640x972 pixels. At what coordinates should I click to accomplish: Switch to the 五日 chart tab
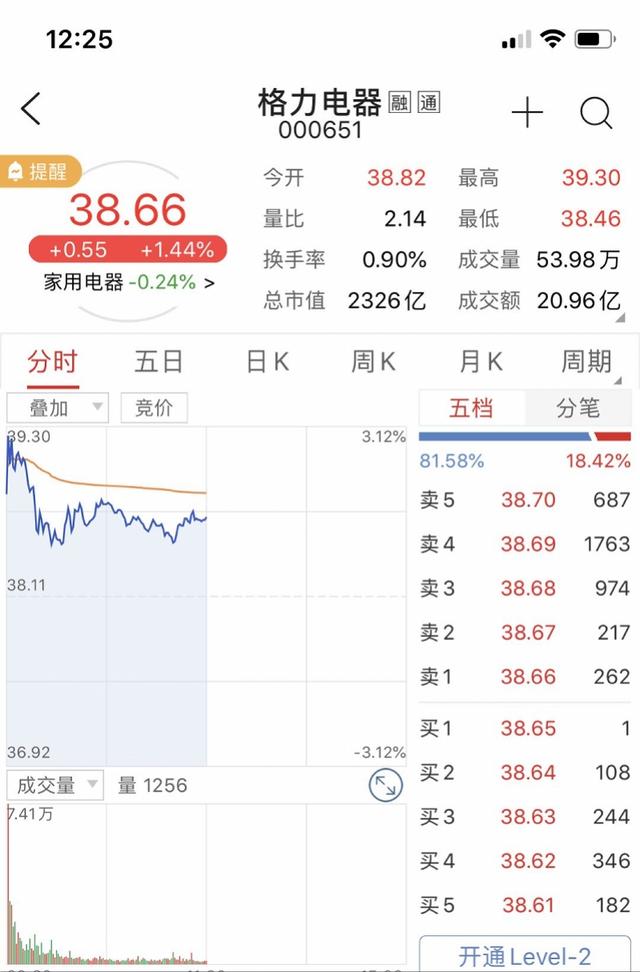click(159, 360)
